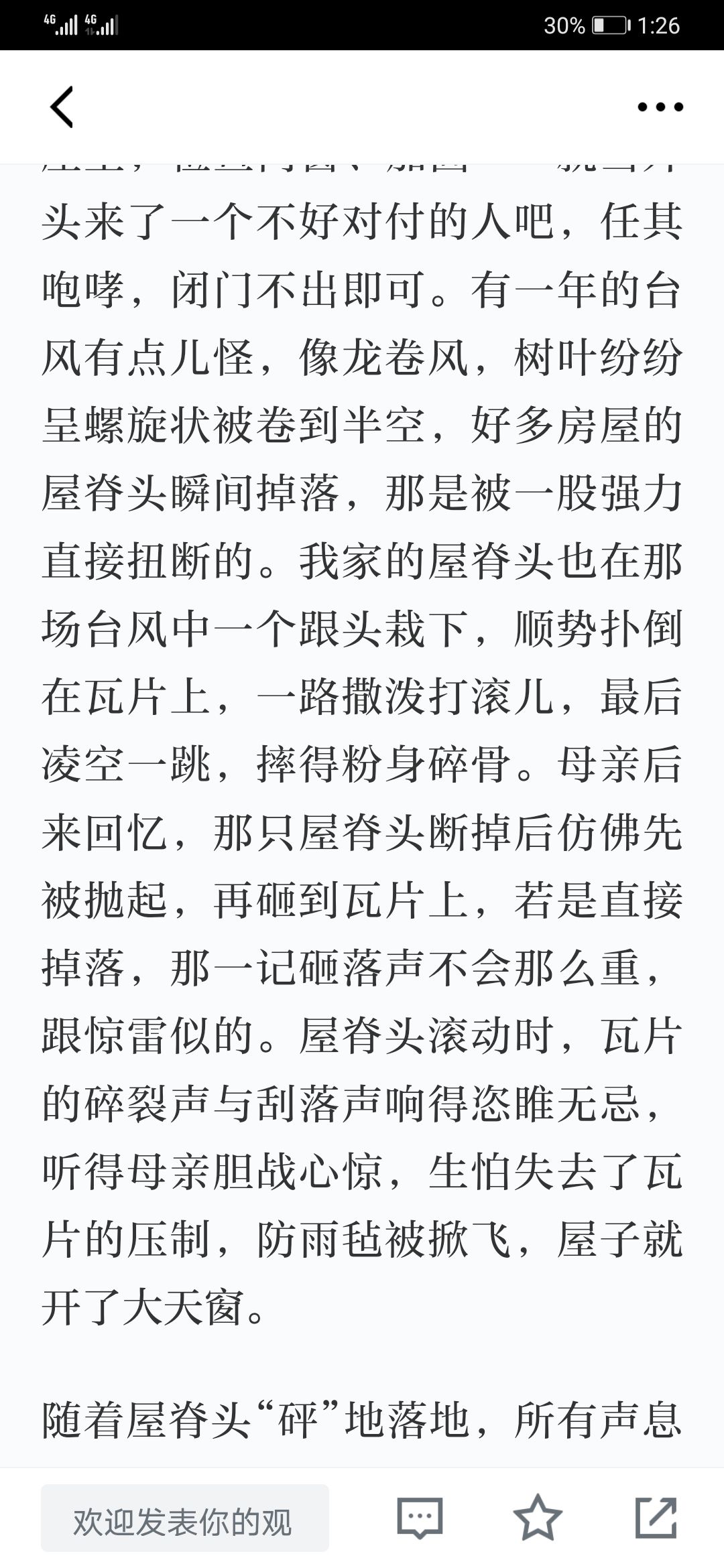
Task: Open the three-dot overflow menu
Action: coord(660,107)
